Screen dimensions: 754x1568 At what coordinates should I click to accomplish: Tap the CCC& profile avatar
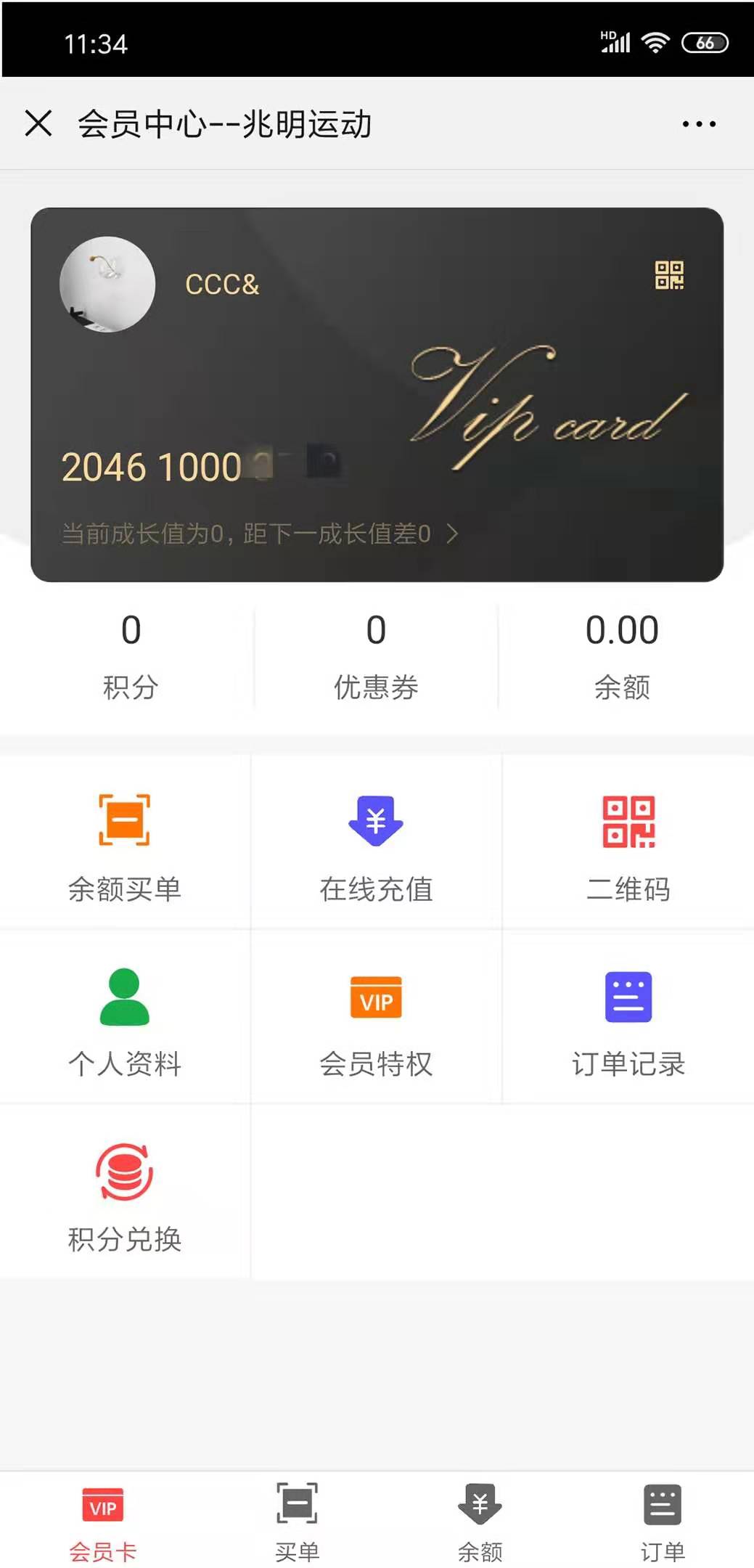107,285
